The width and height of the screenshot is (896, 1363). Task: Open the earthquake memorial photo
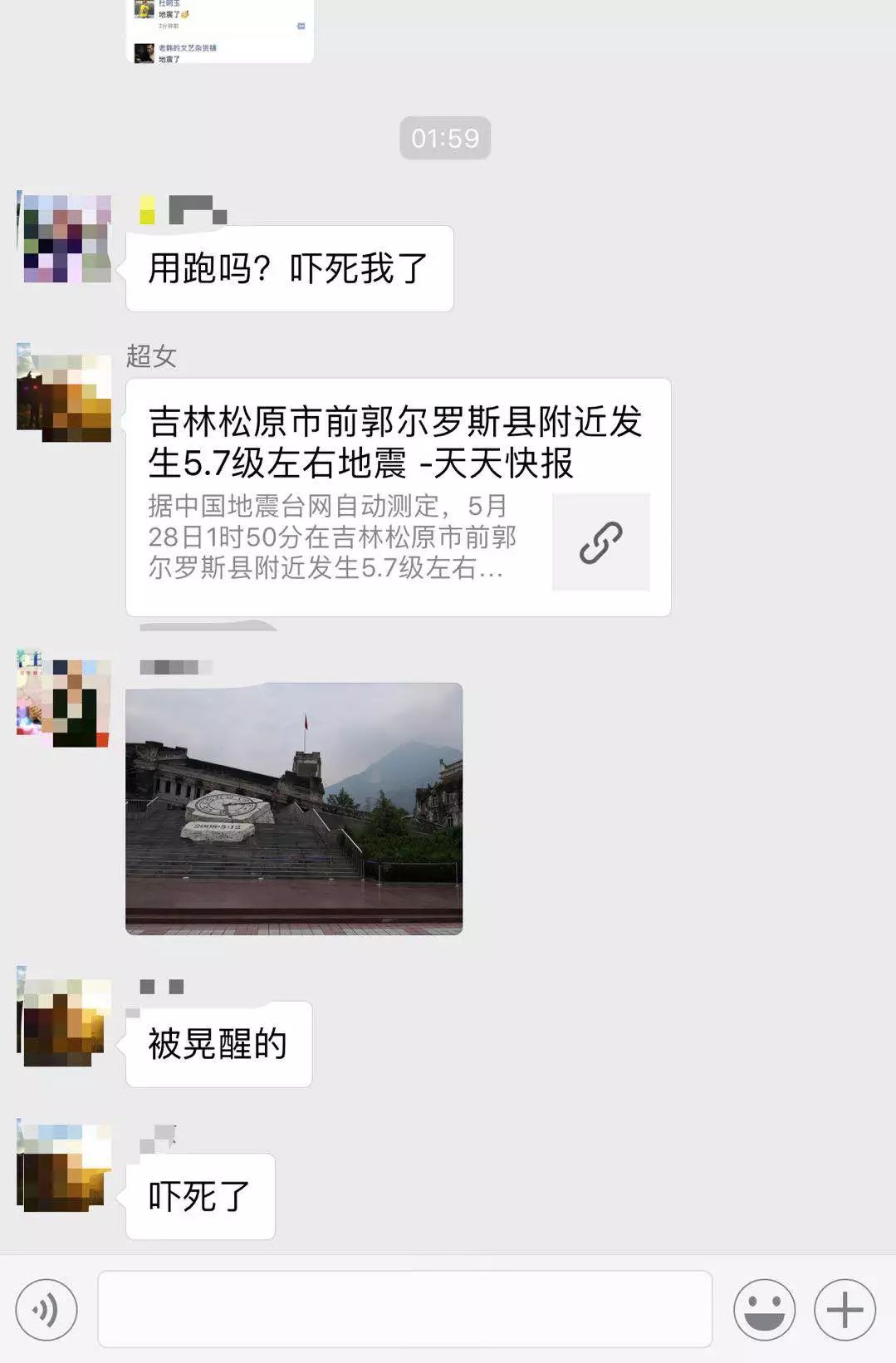pyautogui.click(x=295, y=810)
